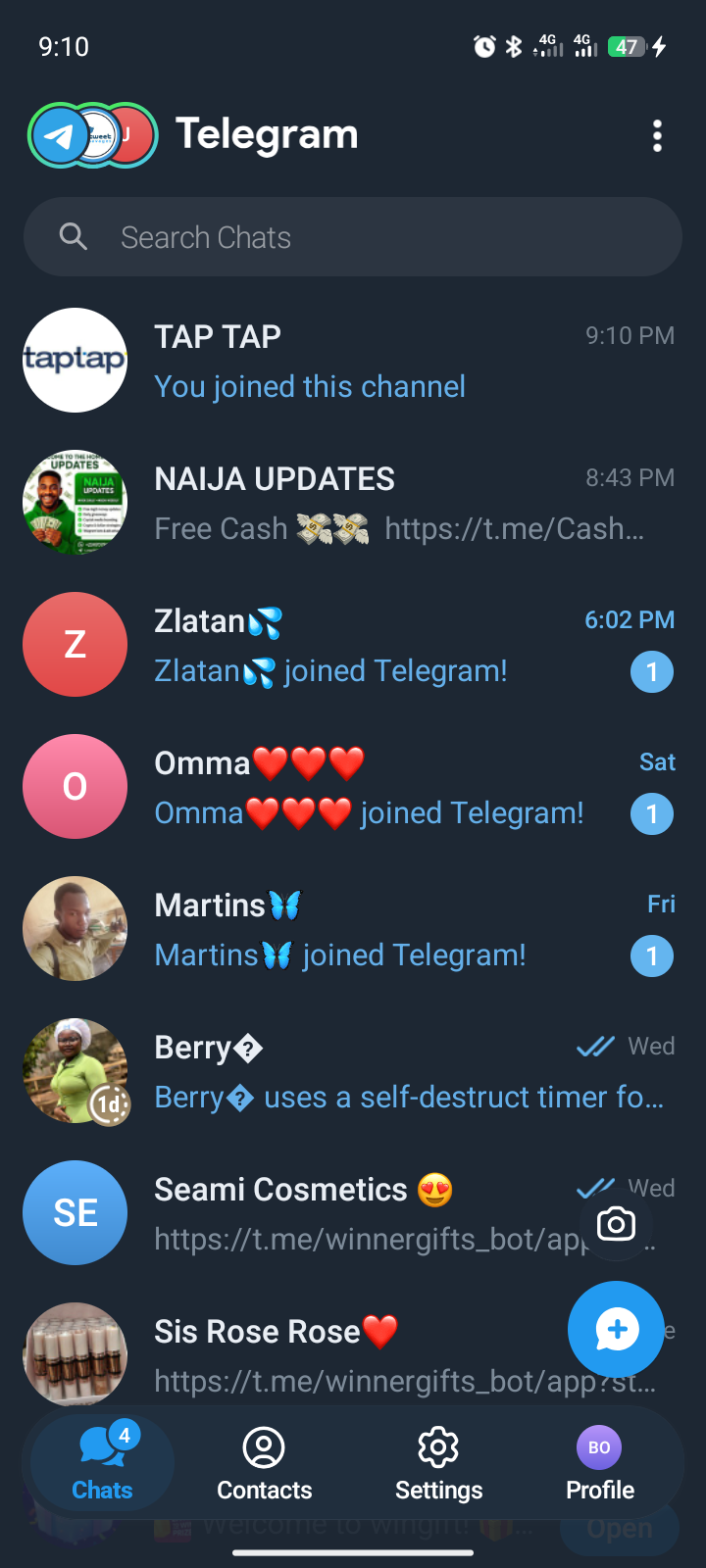Select the Chats tab

(x=102, y=1464)
